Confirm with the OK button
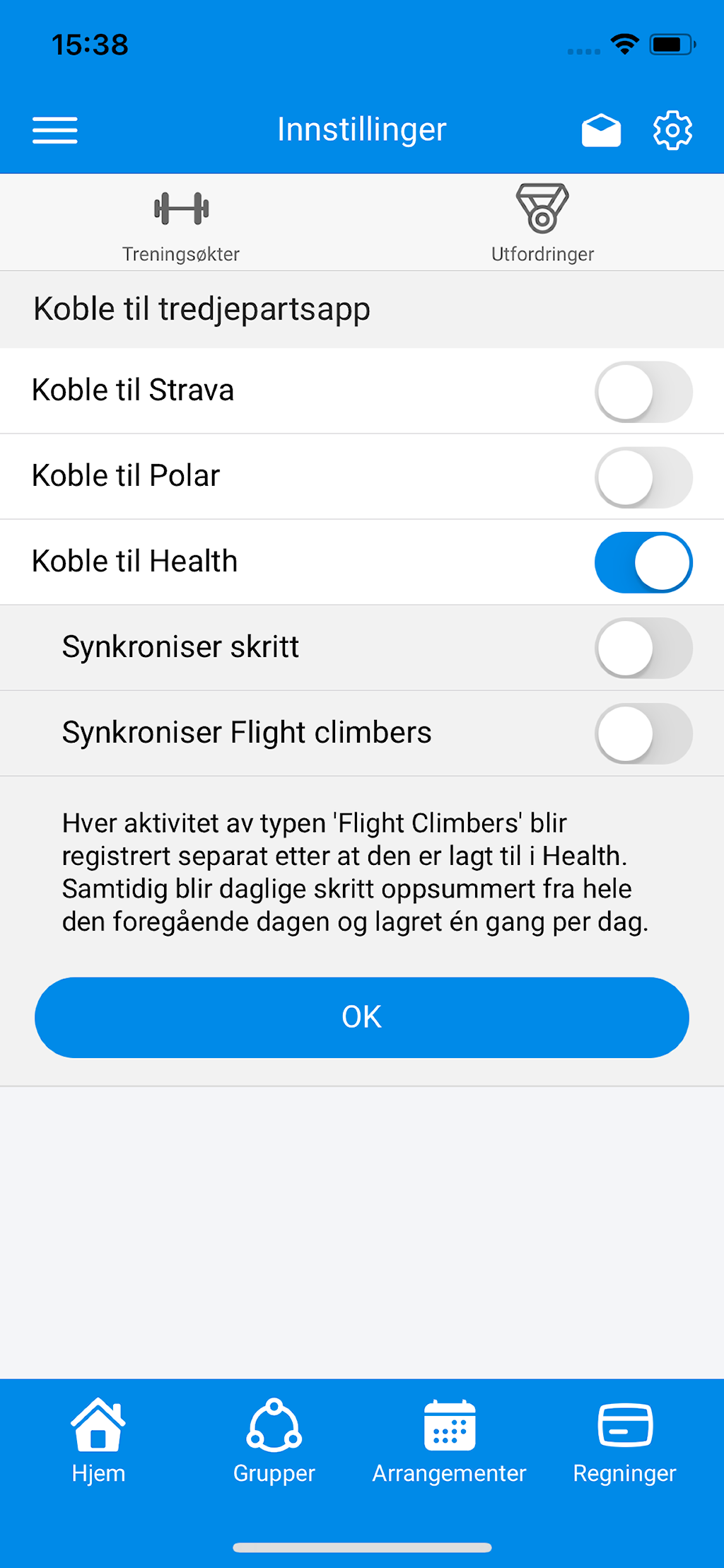The image size is (724, 1568). pos(362,1017)
